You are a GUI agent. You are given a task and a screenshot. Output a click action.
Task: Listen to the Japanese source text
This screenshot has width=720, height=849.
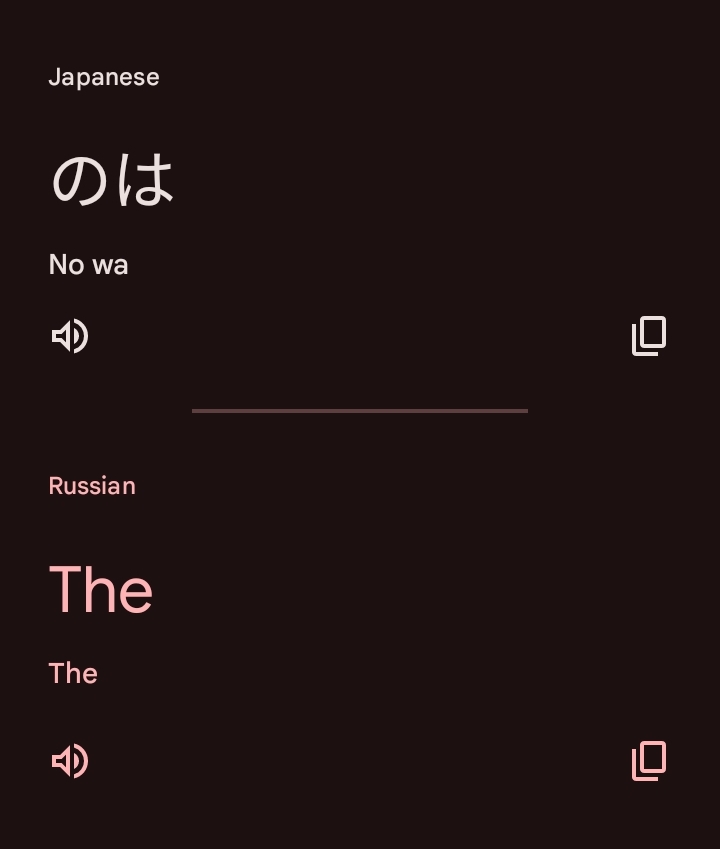(70, 336)
